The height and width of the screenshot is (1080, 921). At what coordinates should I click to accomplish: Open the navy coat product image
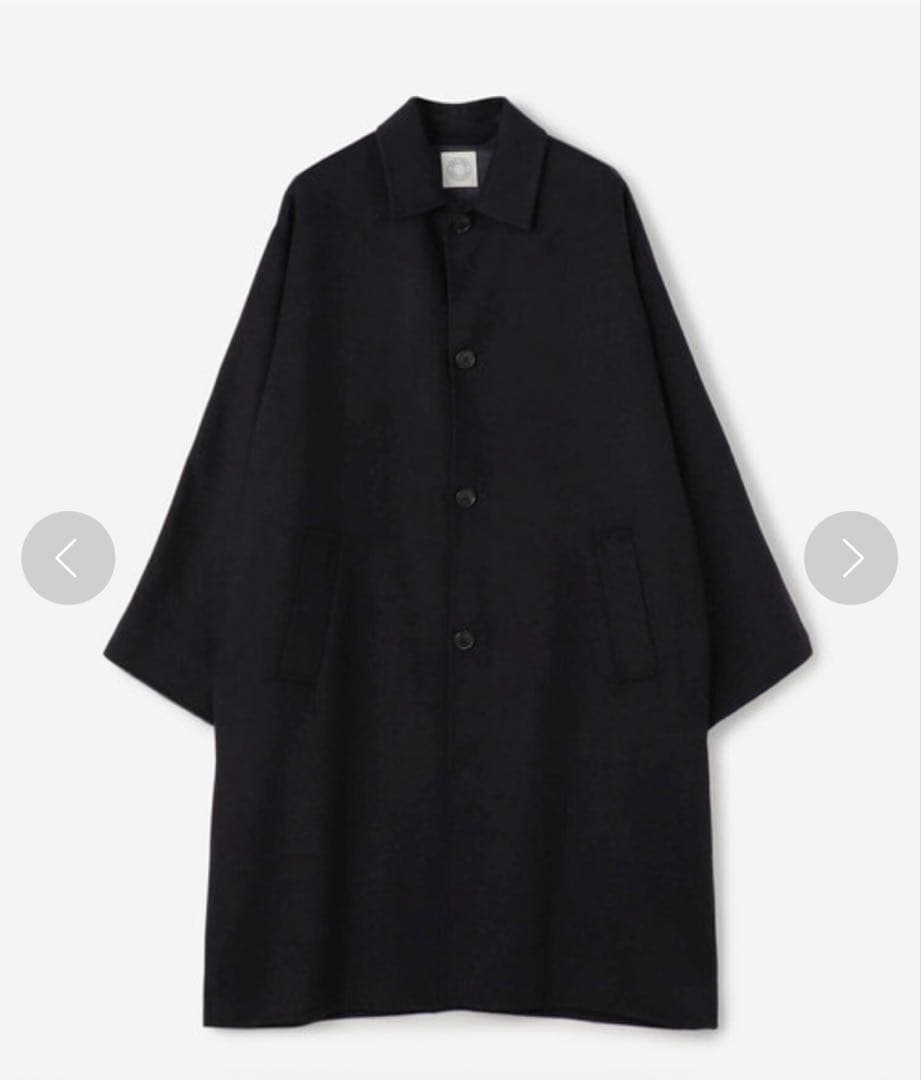(460, 560)
